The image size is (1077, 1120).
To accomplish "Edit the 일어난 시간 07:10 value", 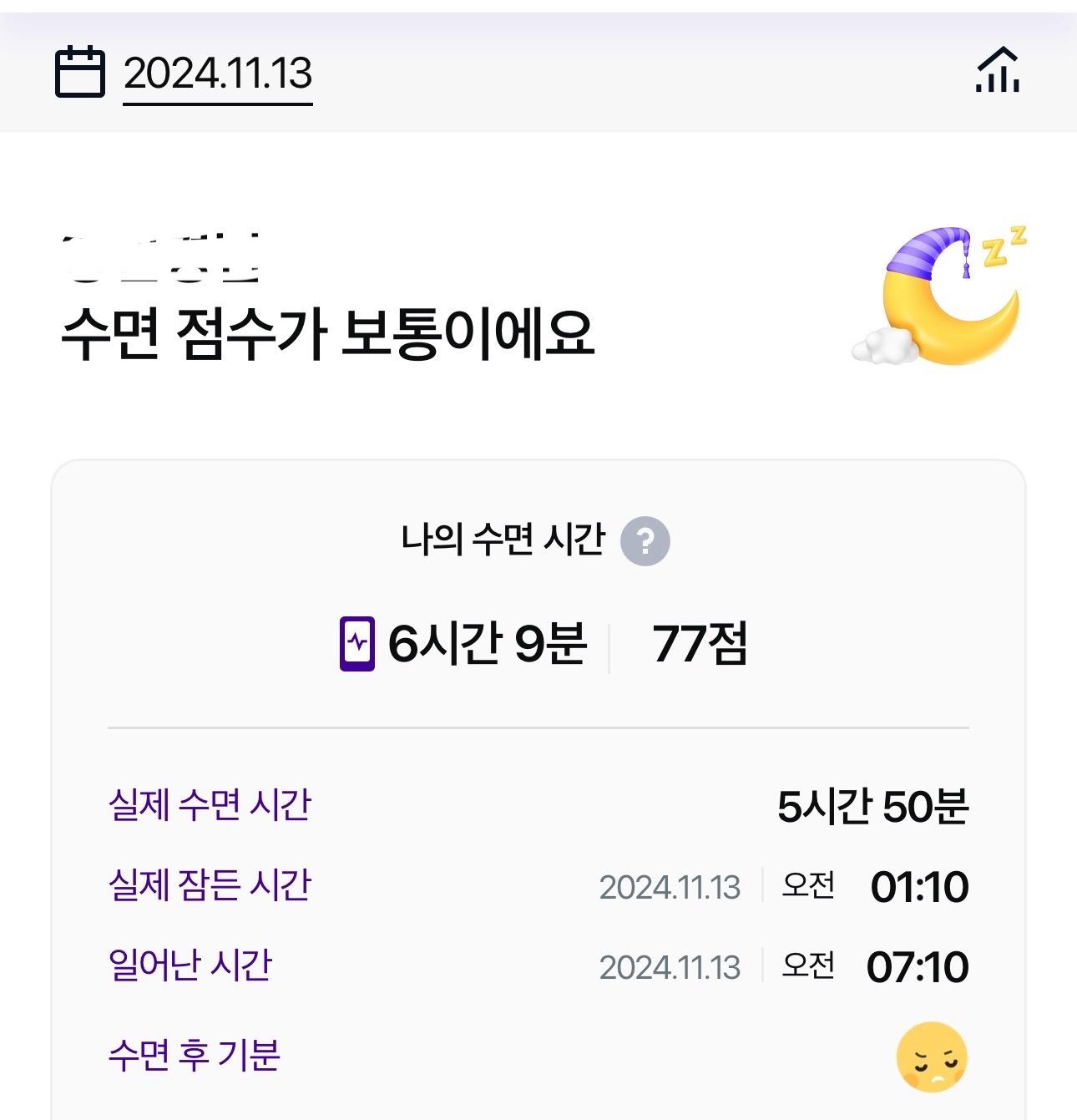I will point(917,967).
